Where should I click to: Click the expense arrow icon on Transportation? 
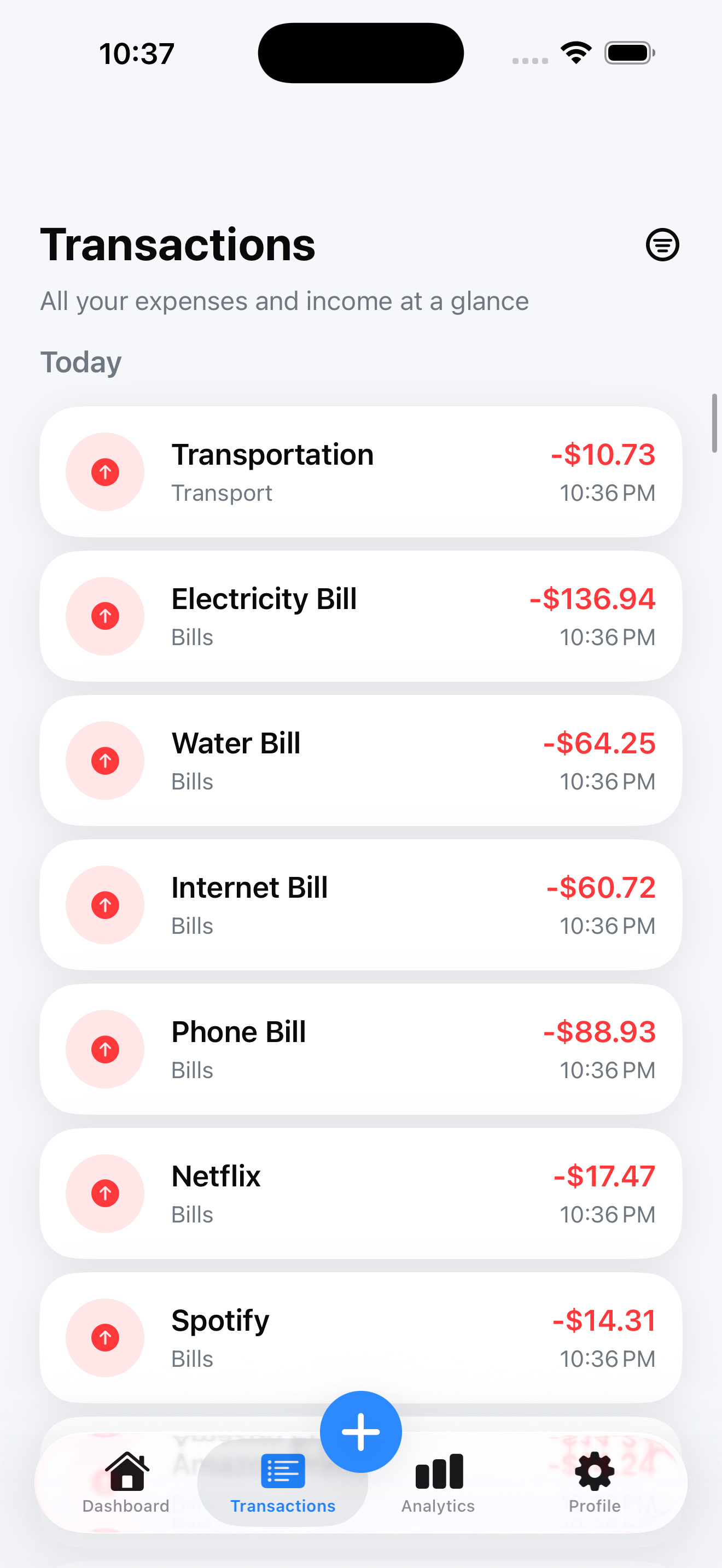(104, 472)
